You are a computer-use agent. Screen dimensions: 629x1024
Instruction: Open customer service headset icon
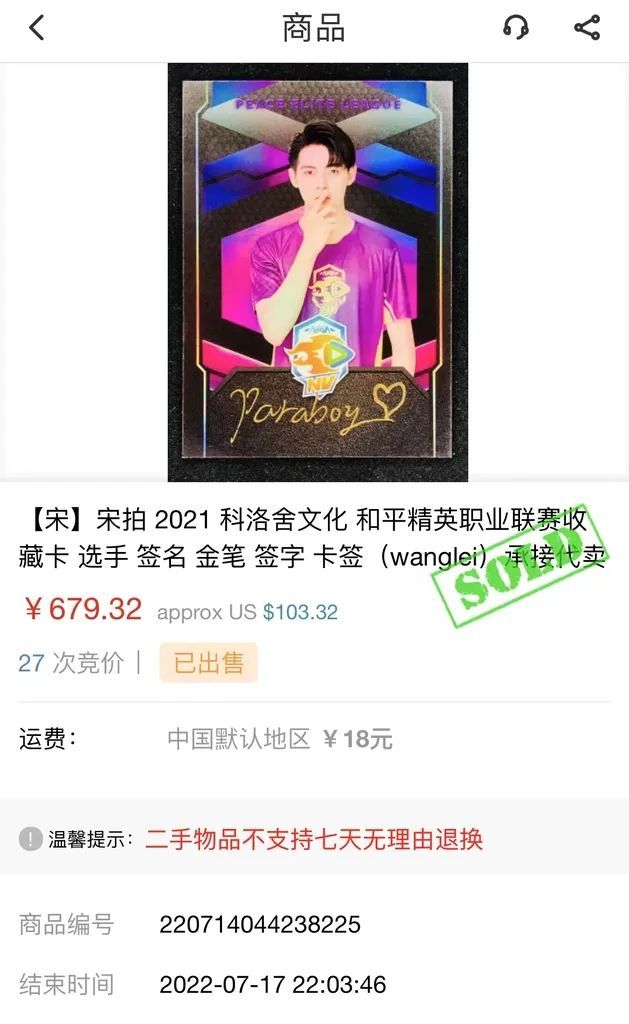pos(515,27)
